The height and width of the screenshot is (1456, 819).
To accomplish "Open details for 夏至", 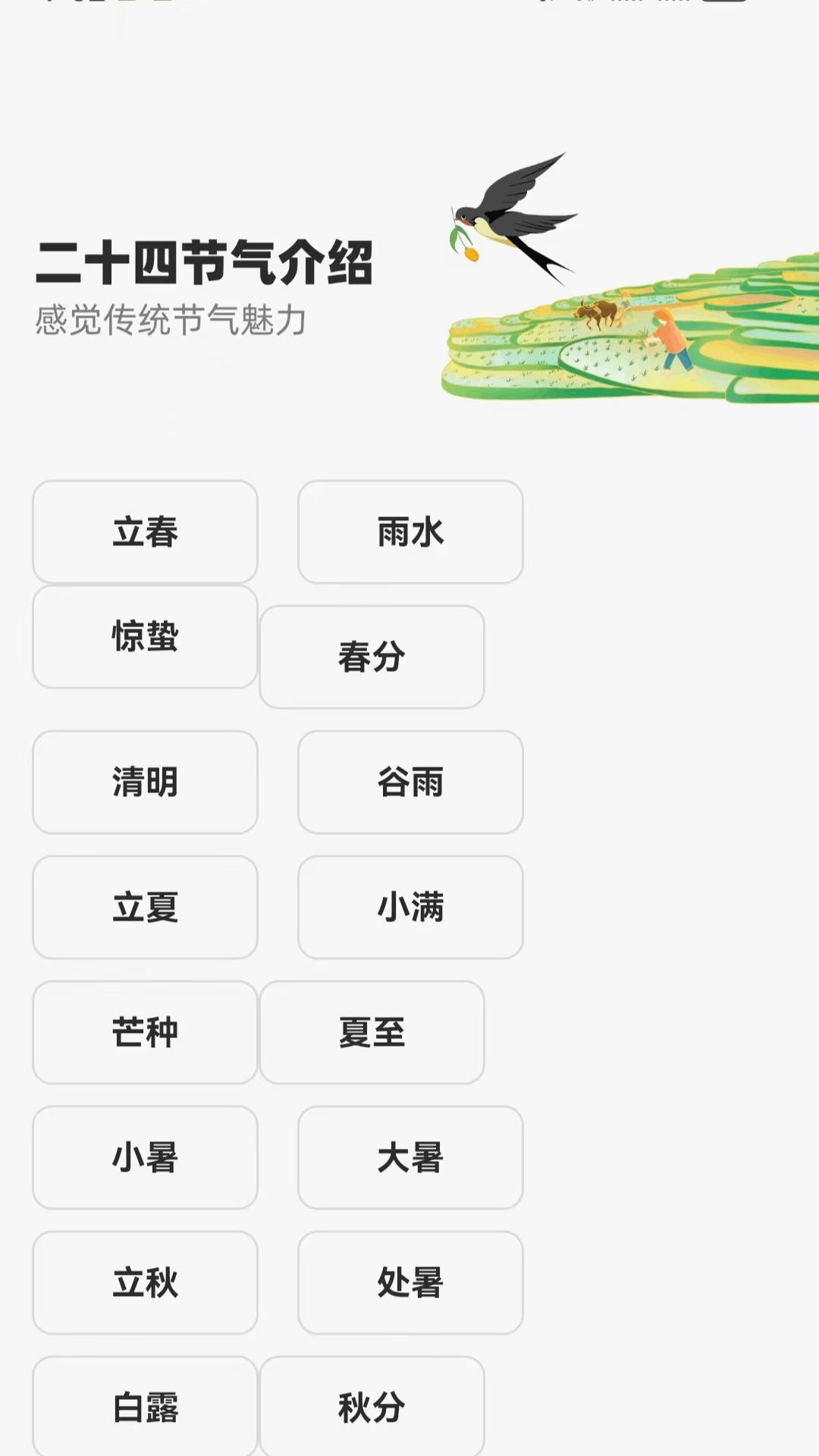I will pos(372,1033).
